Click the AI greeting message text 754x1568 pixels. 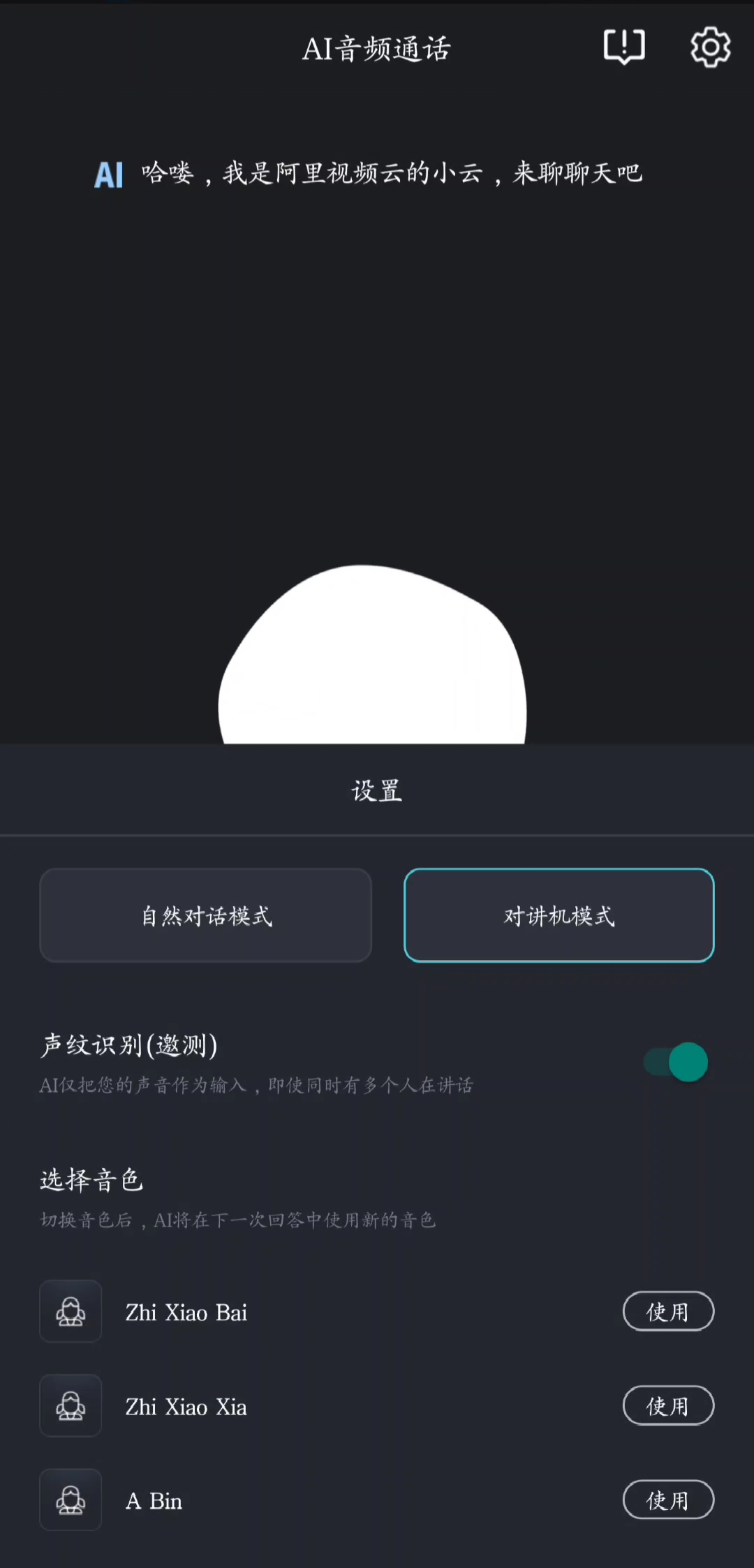pos(391,173)
